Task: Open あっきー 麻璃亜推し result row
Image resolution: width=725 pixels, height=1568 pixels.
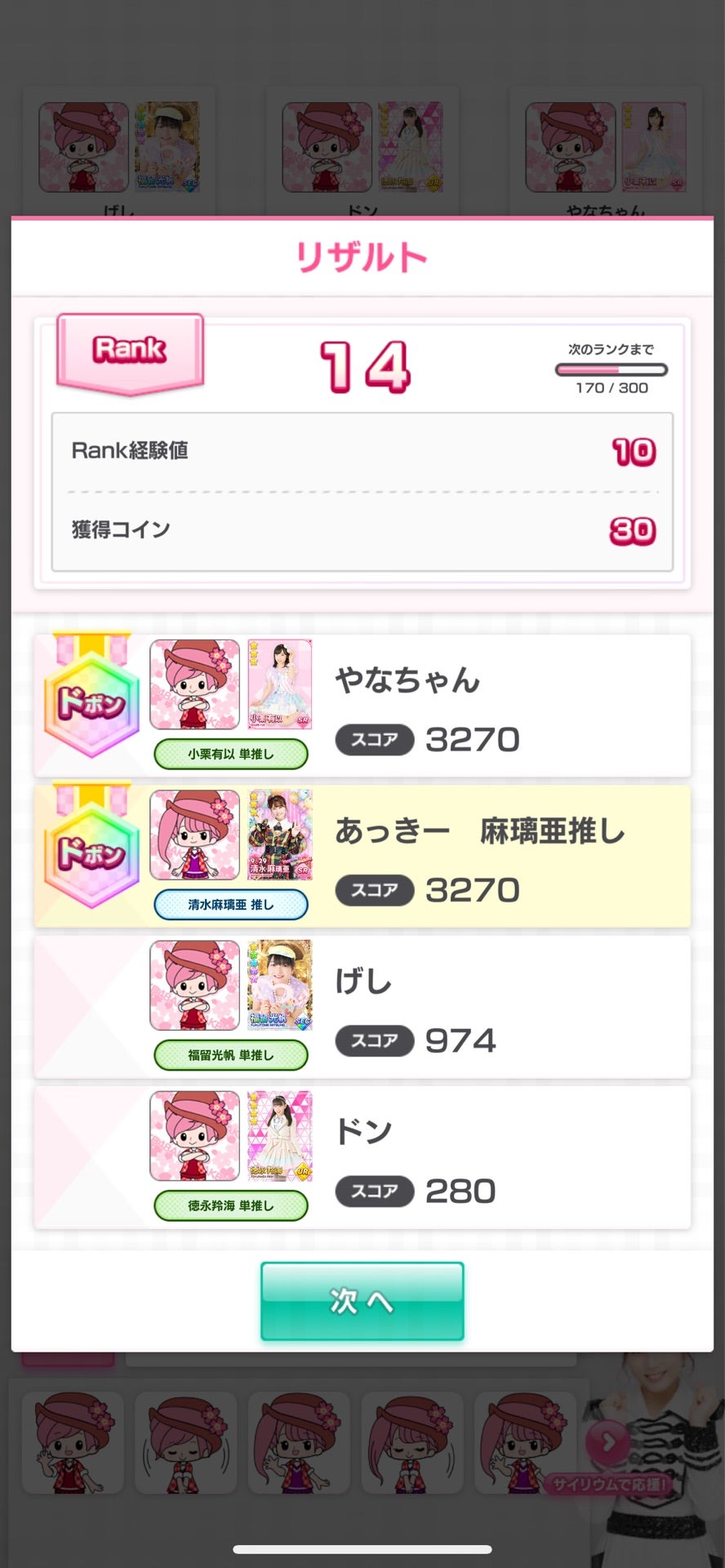Action: click(362, 857)
